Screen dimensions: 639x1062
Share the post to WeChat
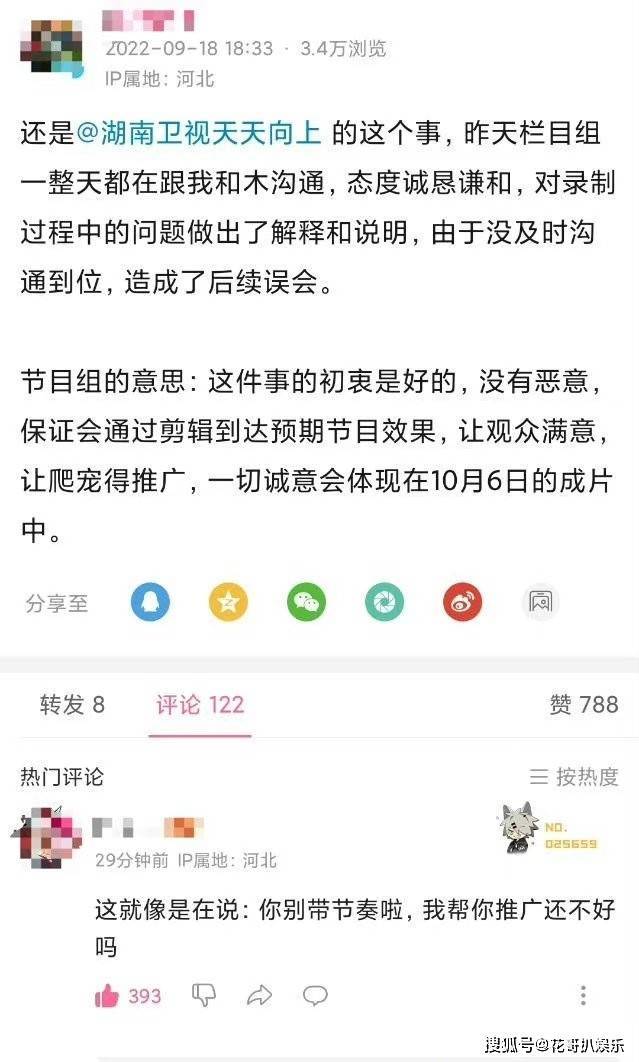coord(306,602)
